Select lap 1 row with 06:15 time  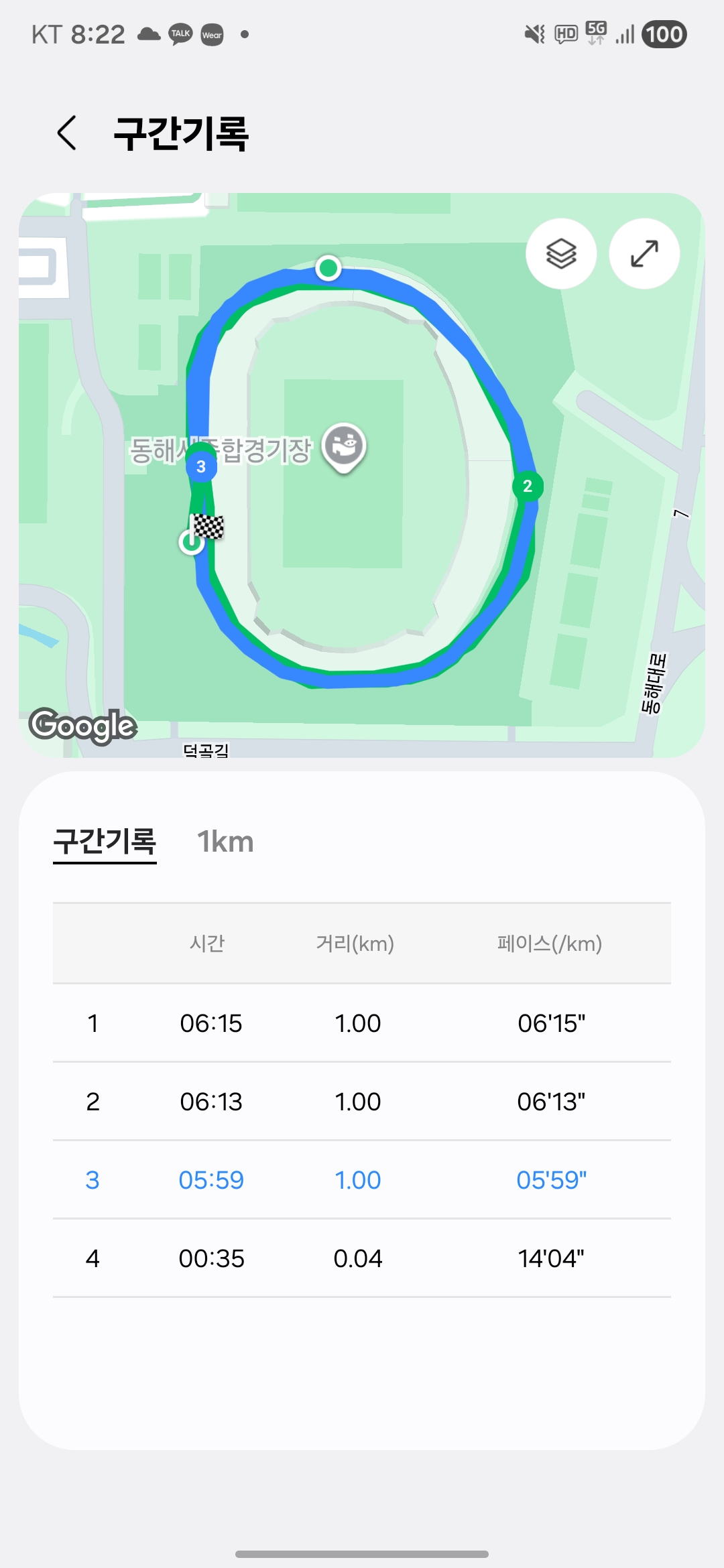click(362, 1023)
